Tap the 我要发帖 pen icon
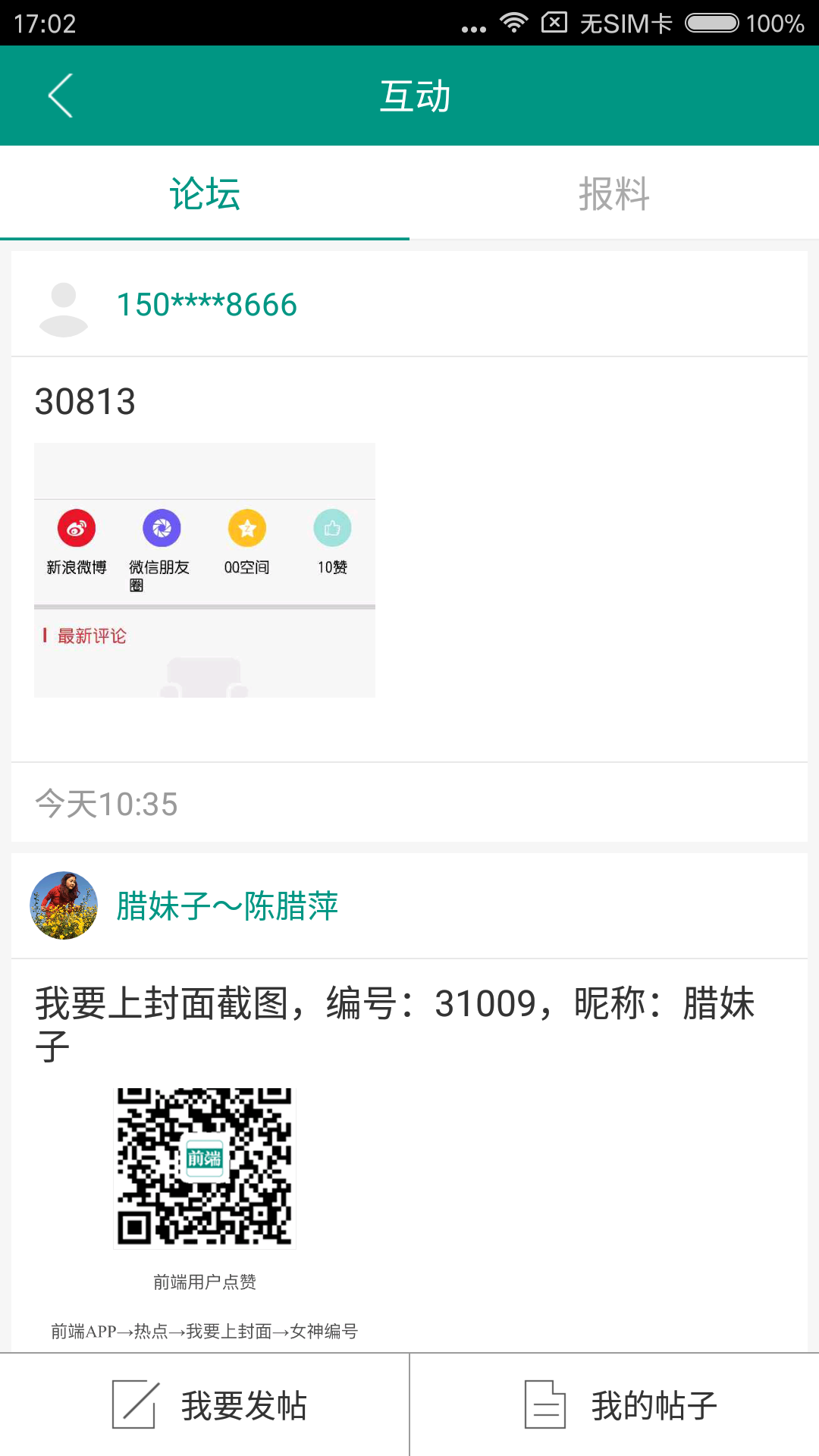The image size is (819, 1456). coord(133,1404)
